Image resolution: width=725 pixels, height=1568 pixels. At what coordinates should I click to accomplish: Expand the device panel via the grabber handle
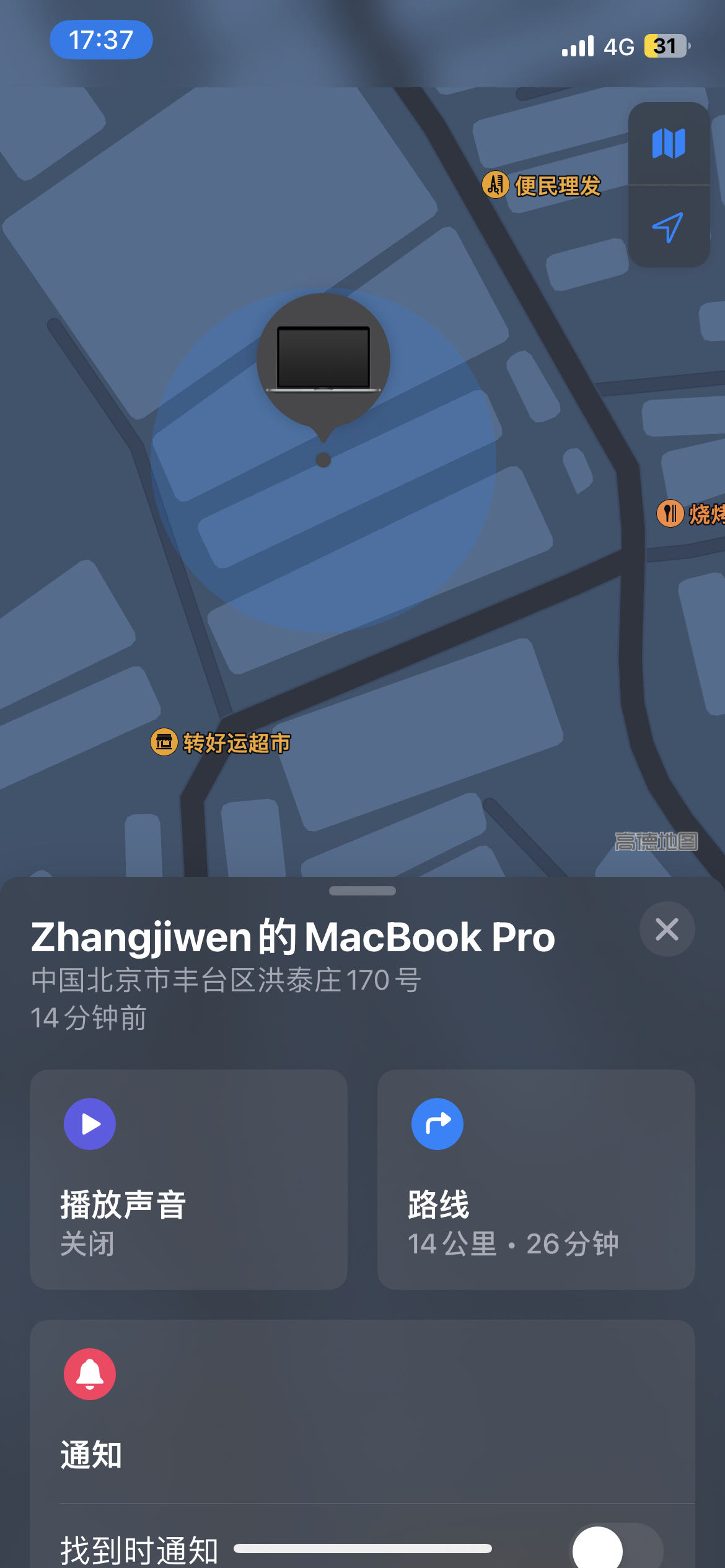pos(362,892)
